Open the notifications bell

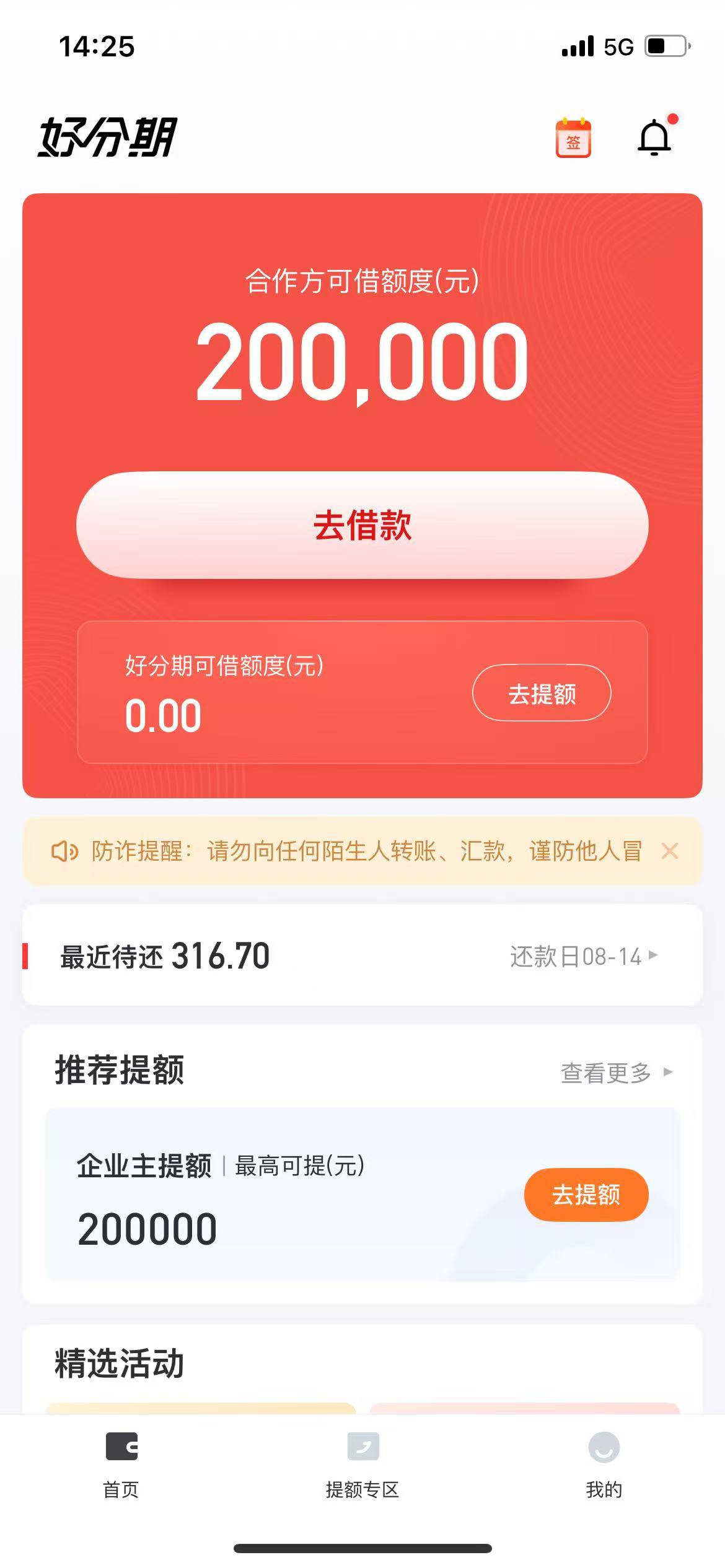(x=656, y=136)
